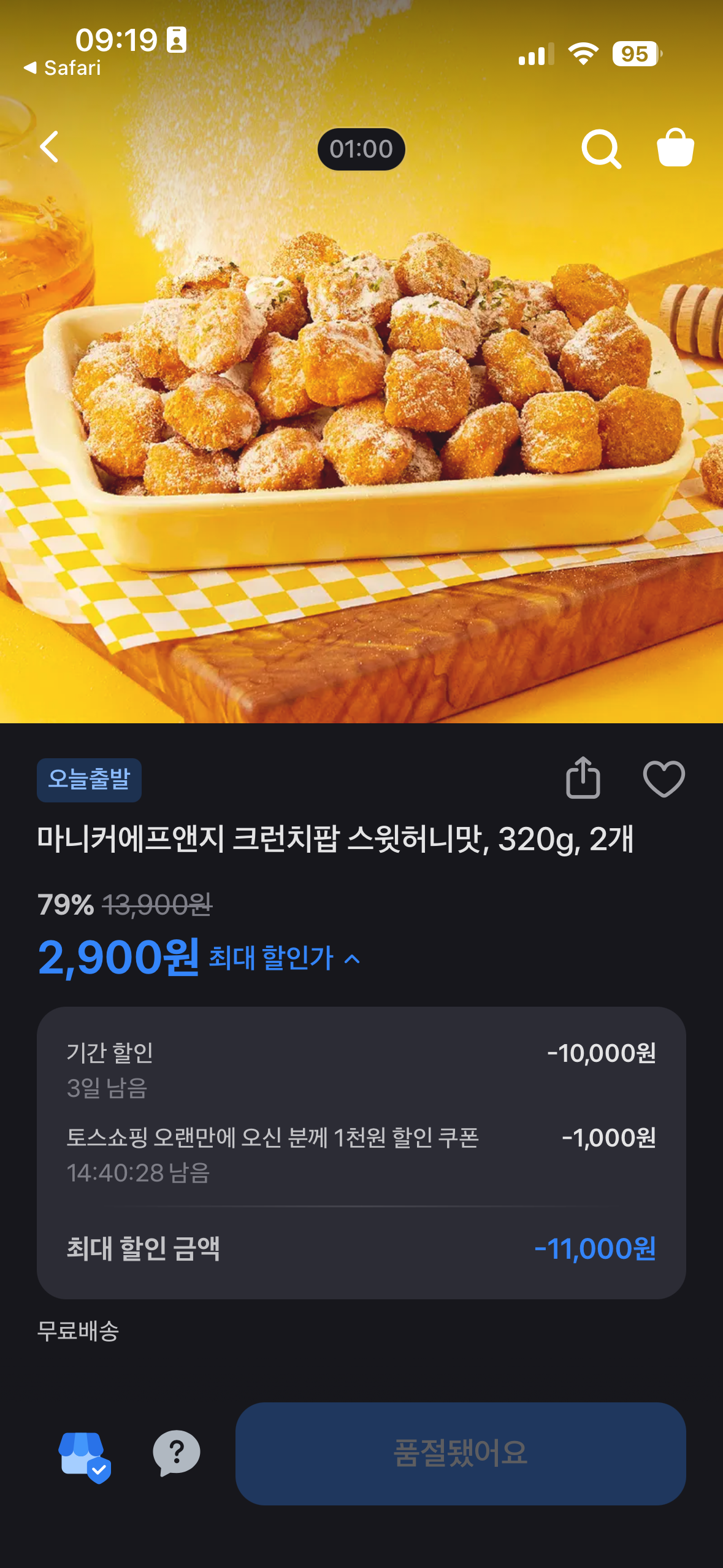Image resolution: width=723 pixels, height=1568 pixels.
Task: Visit the seller store icon
Action: [x=84, y=1454]
